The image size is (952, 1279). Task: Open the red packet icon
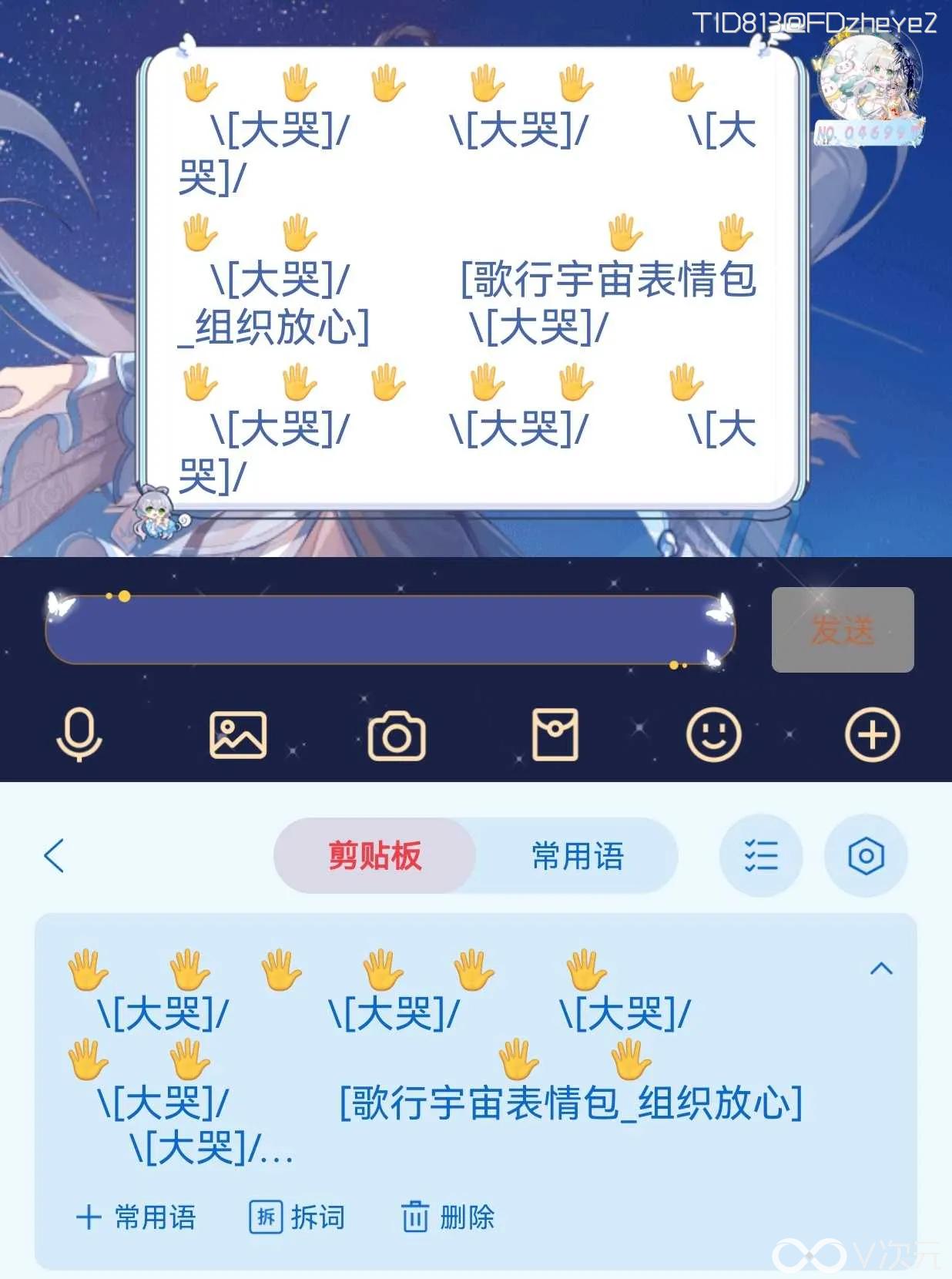coord(555,735)
